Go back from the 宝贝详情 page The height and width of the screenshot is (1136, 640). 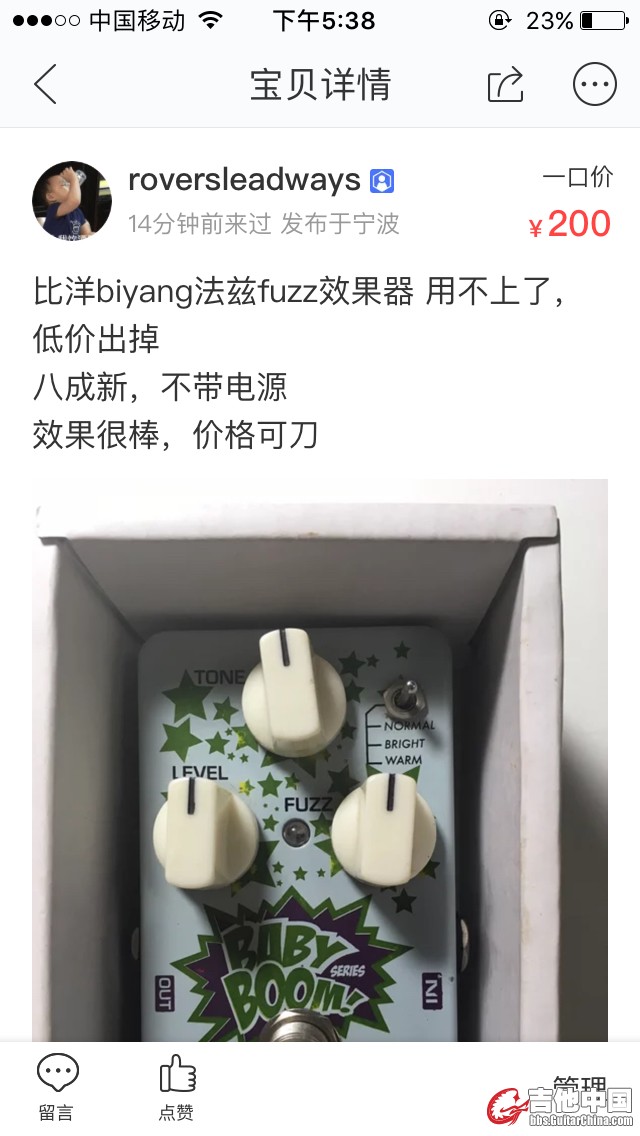click(x=45, y=84)
